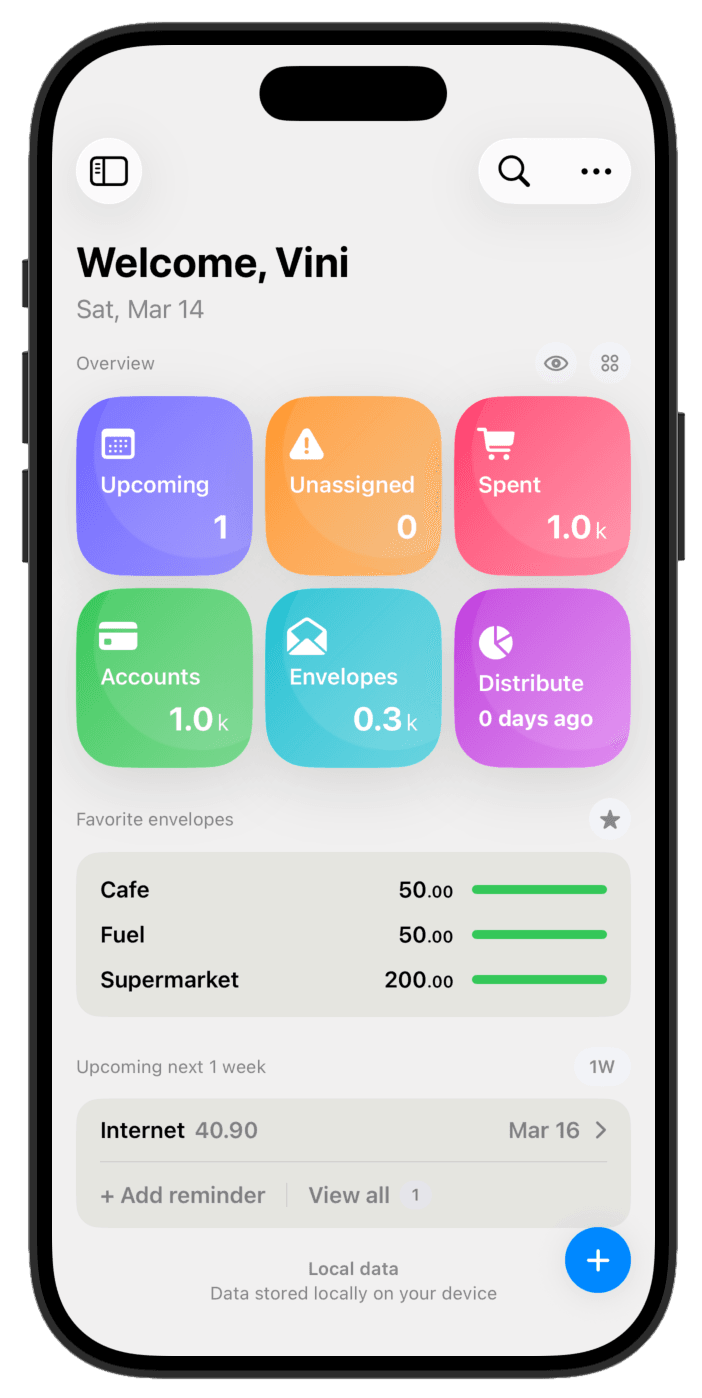The image size is (702, 1398).
Task: Toggle amounts visibility with the eye icon
Action: coord(556,363)
